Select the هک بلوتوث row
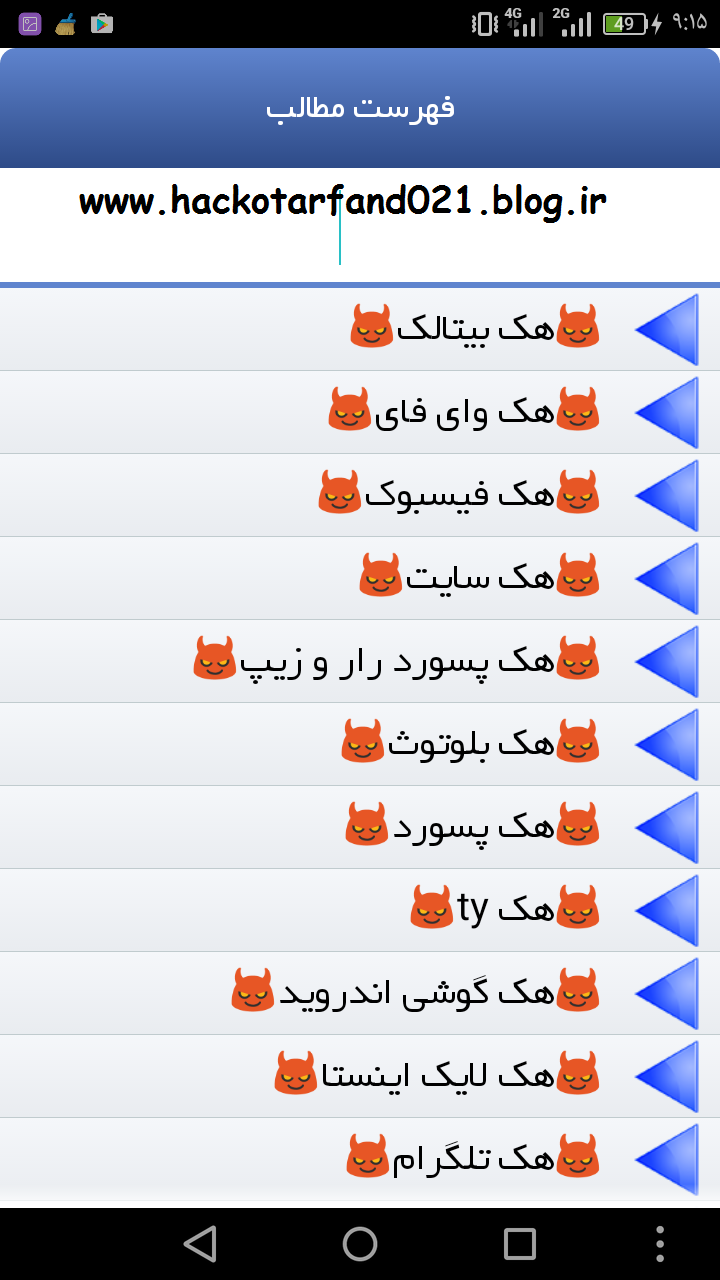720x1280 pixels. [x=470, y=744]
